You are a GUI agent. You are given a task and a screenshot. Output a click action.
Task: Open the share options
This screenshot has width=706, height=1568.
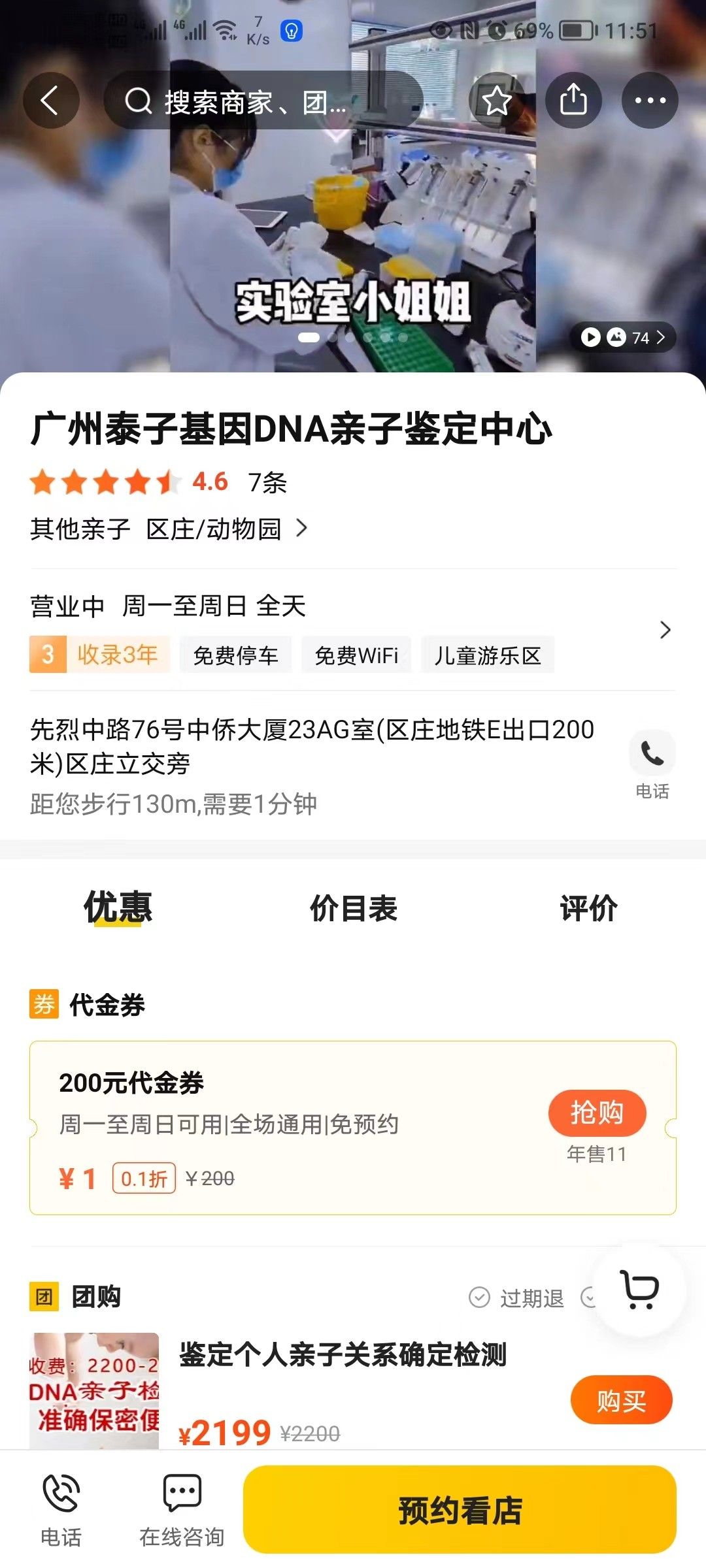pos(574,101)
